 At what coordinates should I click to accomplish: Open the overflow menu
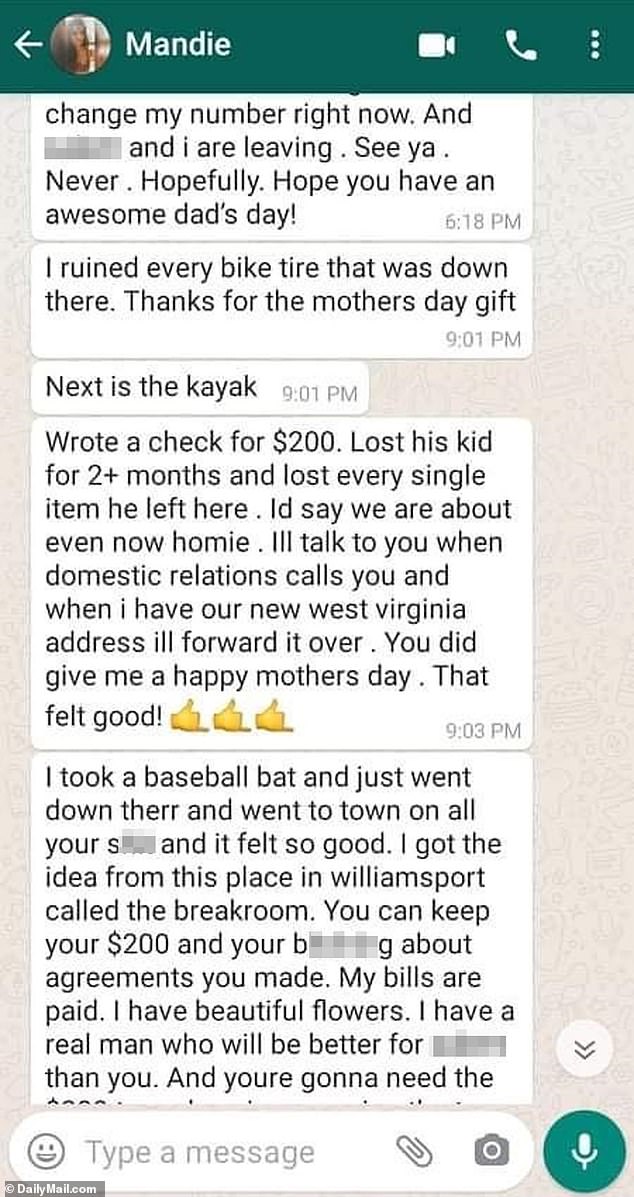pos(596,46)
